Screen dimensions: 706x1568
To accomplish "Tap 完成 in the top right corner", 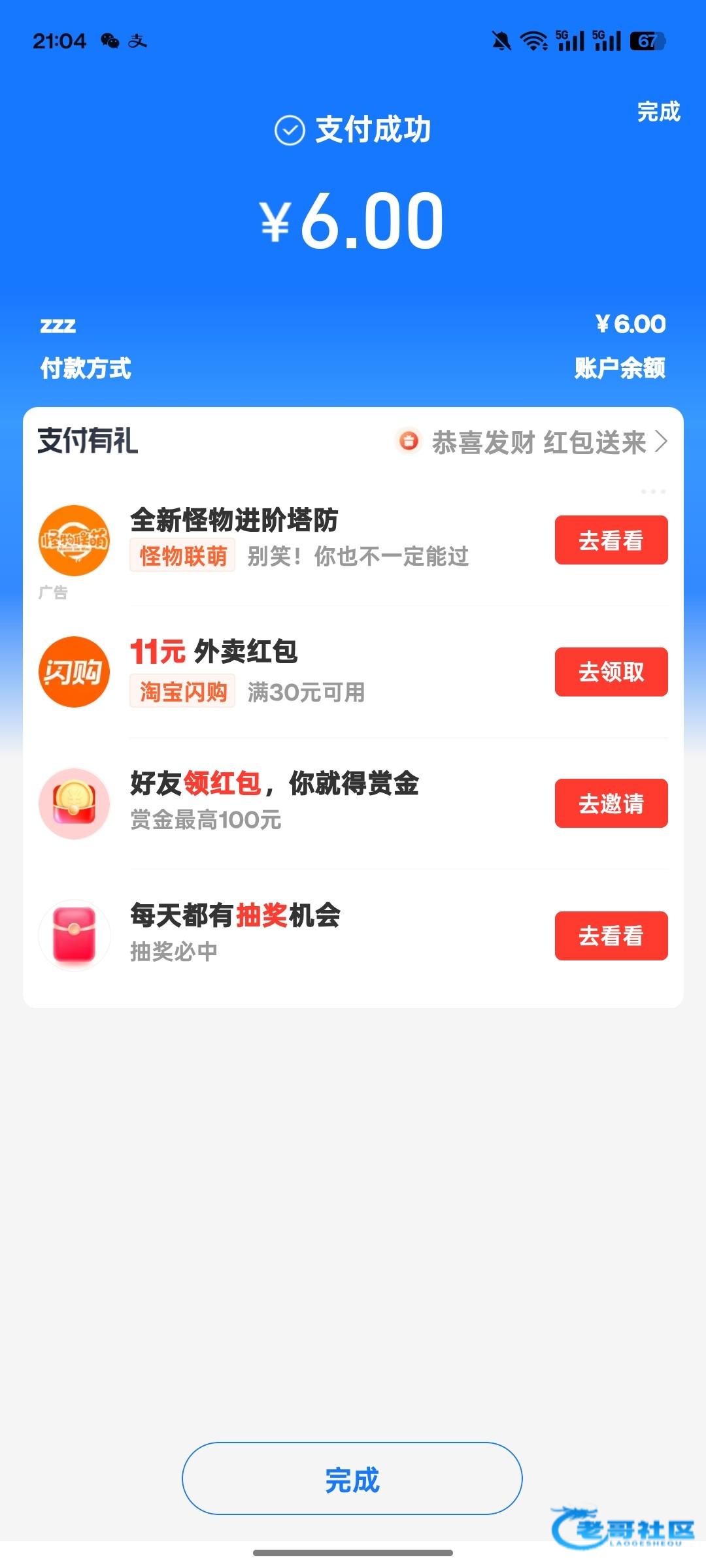I will [x=658, y=112].
